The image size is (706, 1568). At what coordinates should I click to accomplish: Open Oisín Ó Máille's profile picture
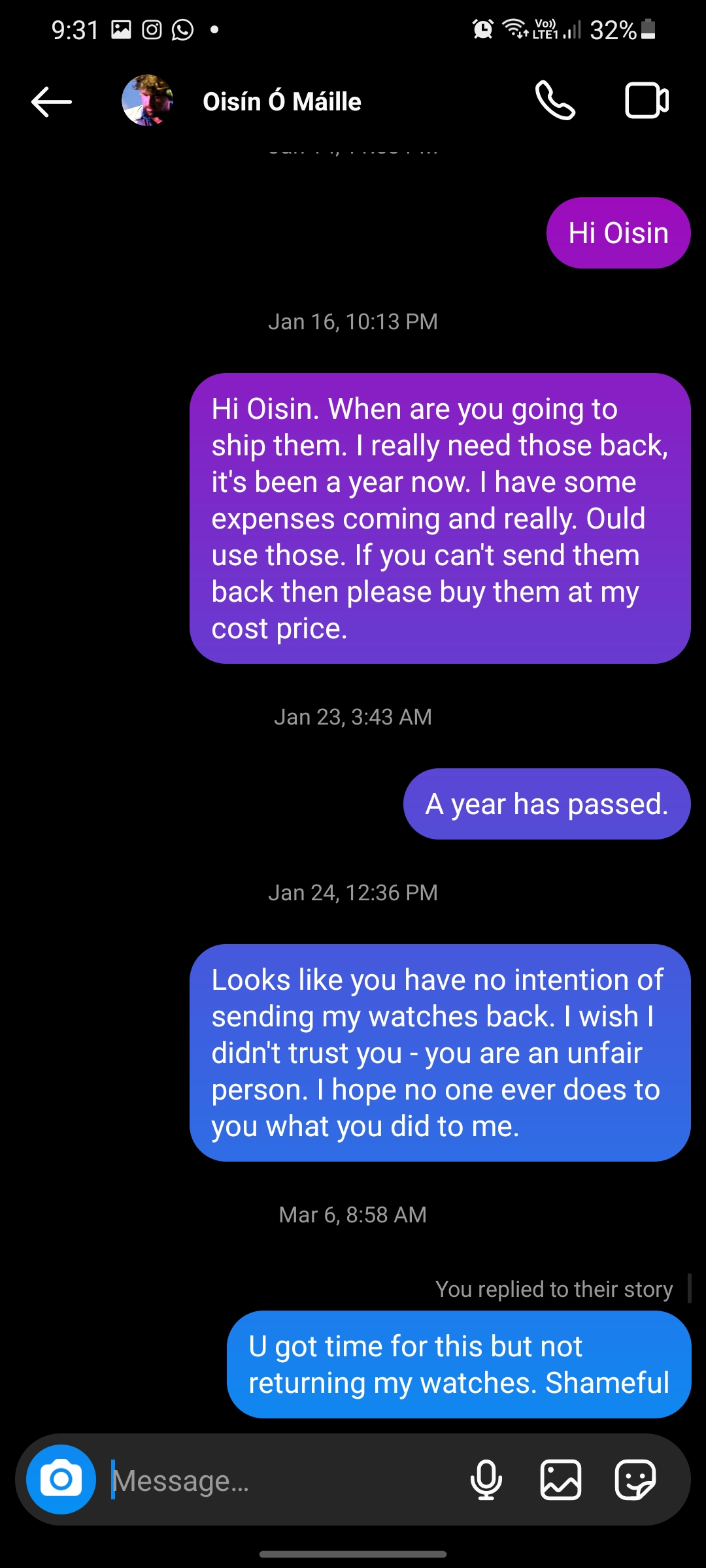[x=148, y=101]
